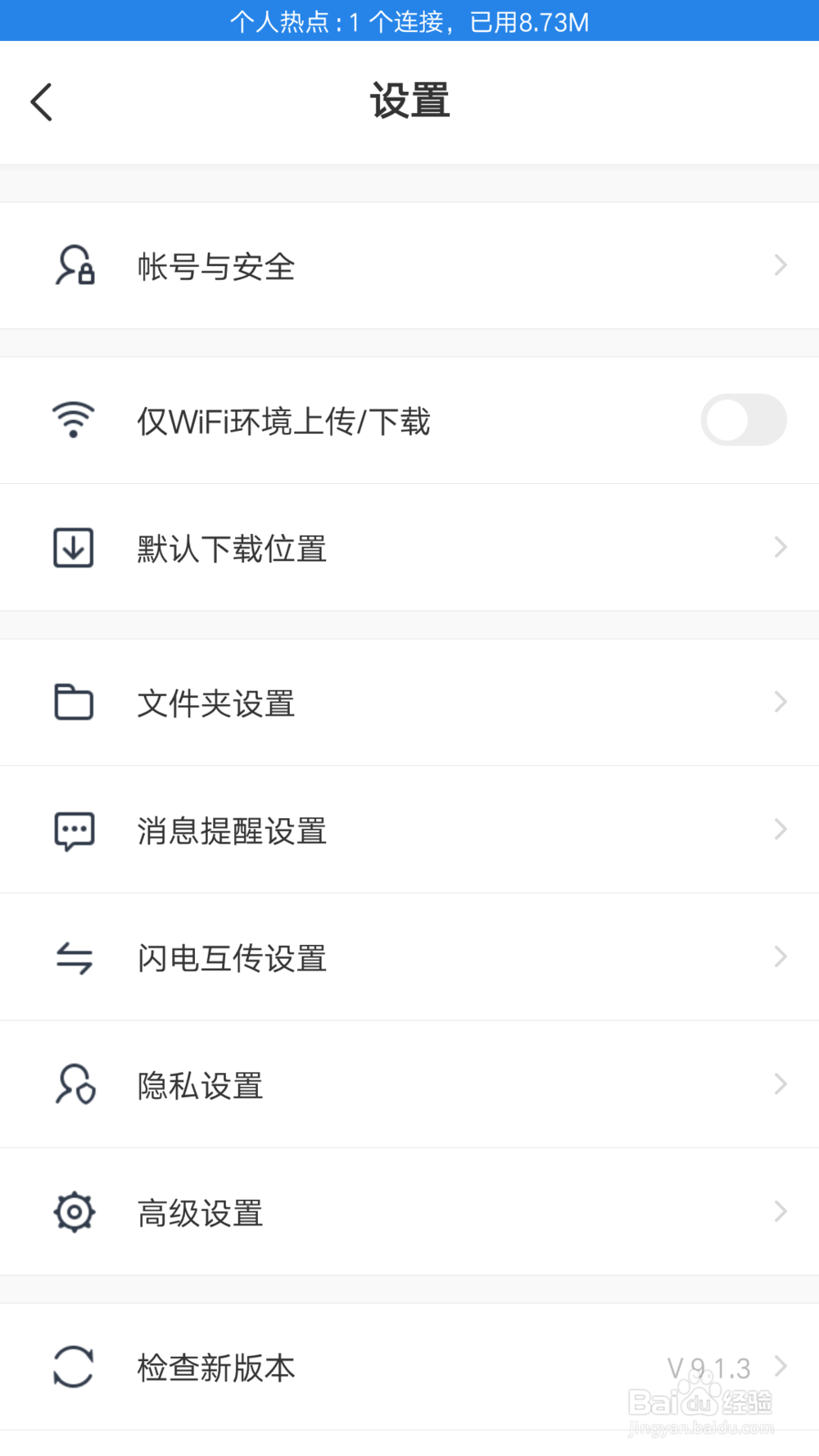This screenshot has width=819, height=1456.
Task: Open 消息提醒设置
Action: (x=409, y=830)
